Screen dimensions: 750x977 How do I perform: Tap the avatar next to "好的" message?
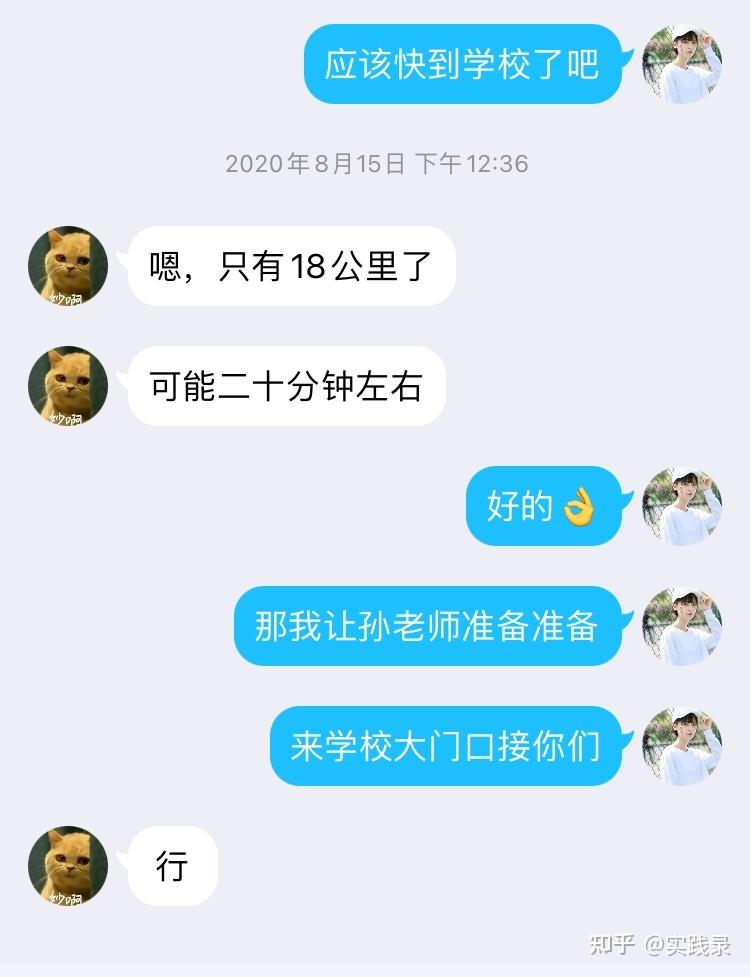(681, 506)
